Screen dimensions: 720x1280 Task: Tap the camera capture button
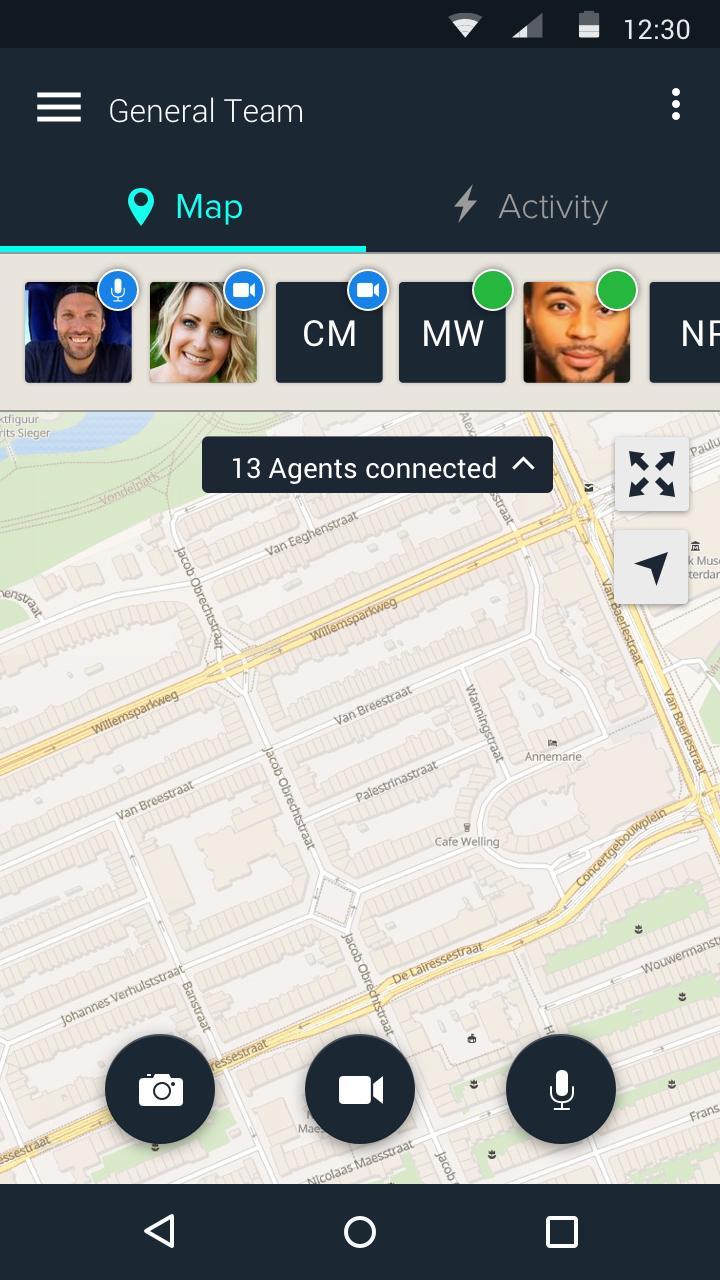tap(160, 1089)
